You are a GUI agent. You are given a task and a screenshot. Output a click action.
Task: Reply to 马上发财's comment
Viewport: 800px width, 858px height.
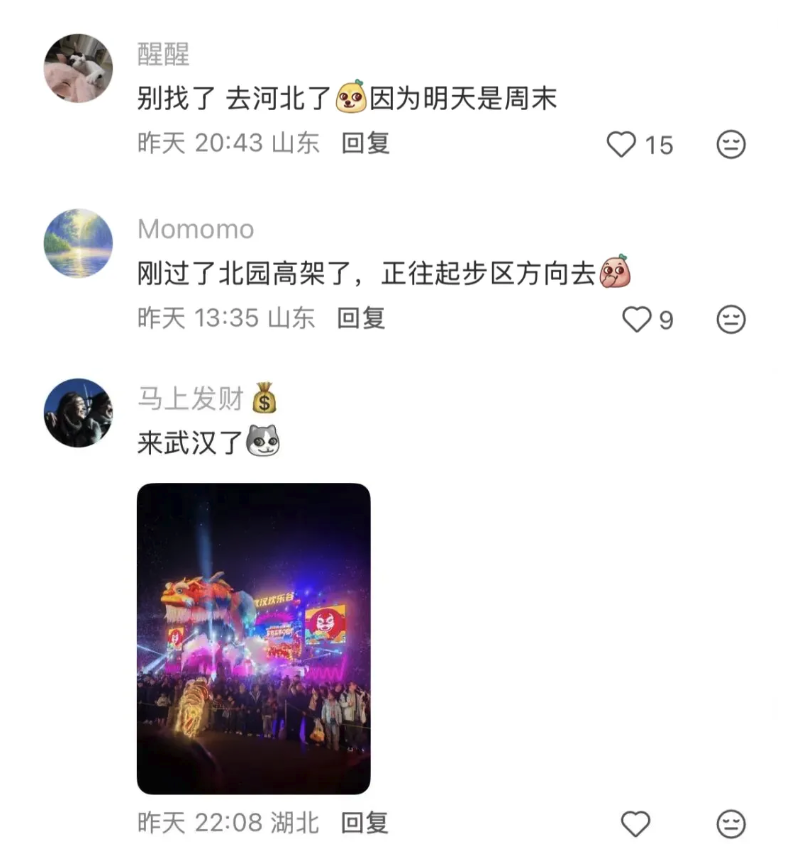click(365, 823)
